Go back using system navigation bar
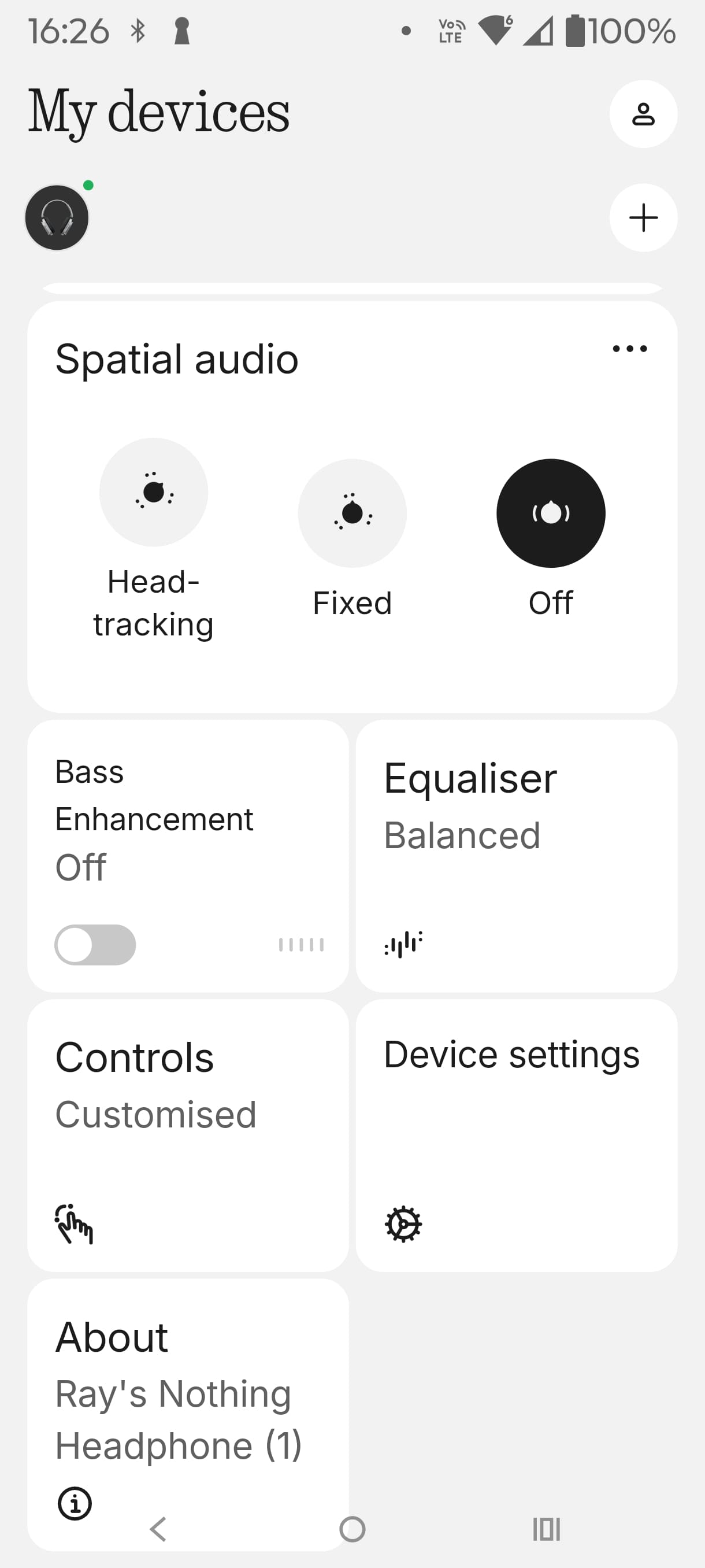Screen dimensions: 705x1568 point(158,1529)
